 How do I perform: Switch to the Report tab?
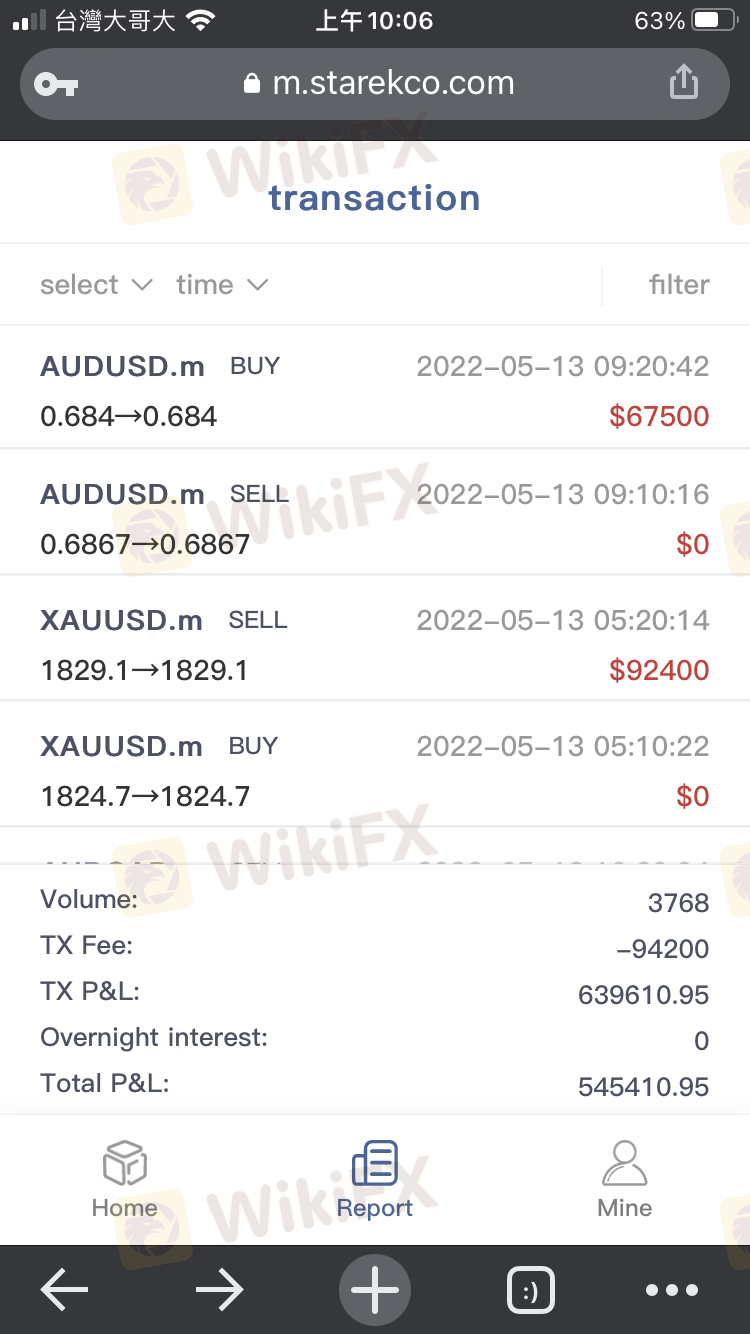coord(375,1180)
